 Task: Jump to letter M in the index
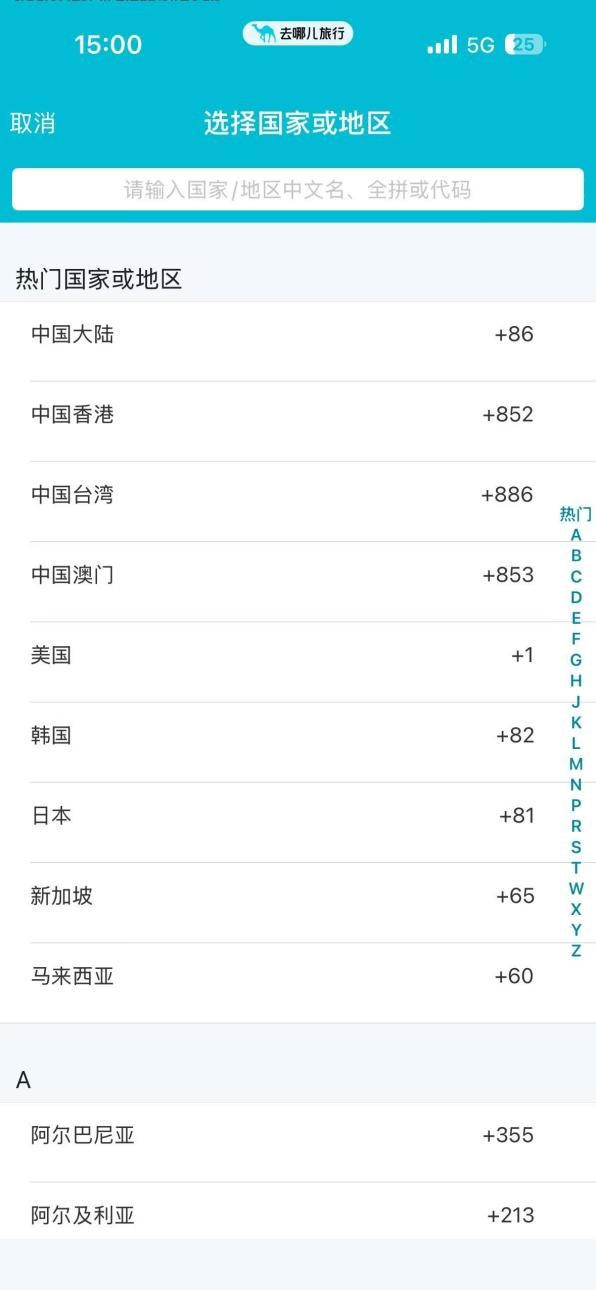click(x=576, y=763)
